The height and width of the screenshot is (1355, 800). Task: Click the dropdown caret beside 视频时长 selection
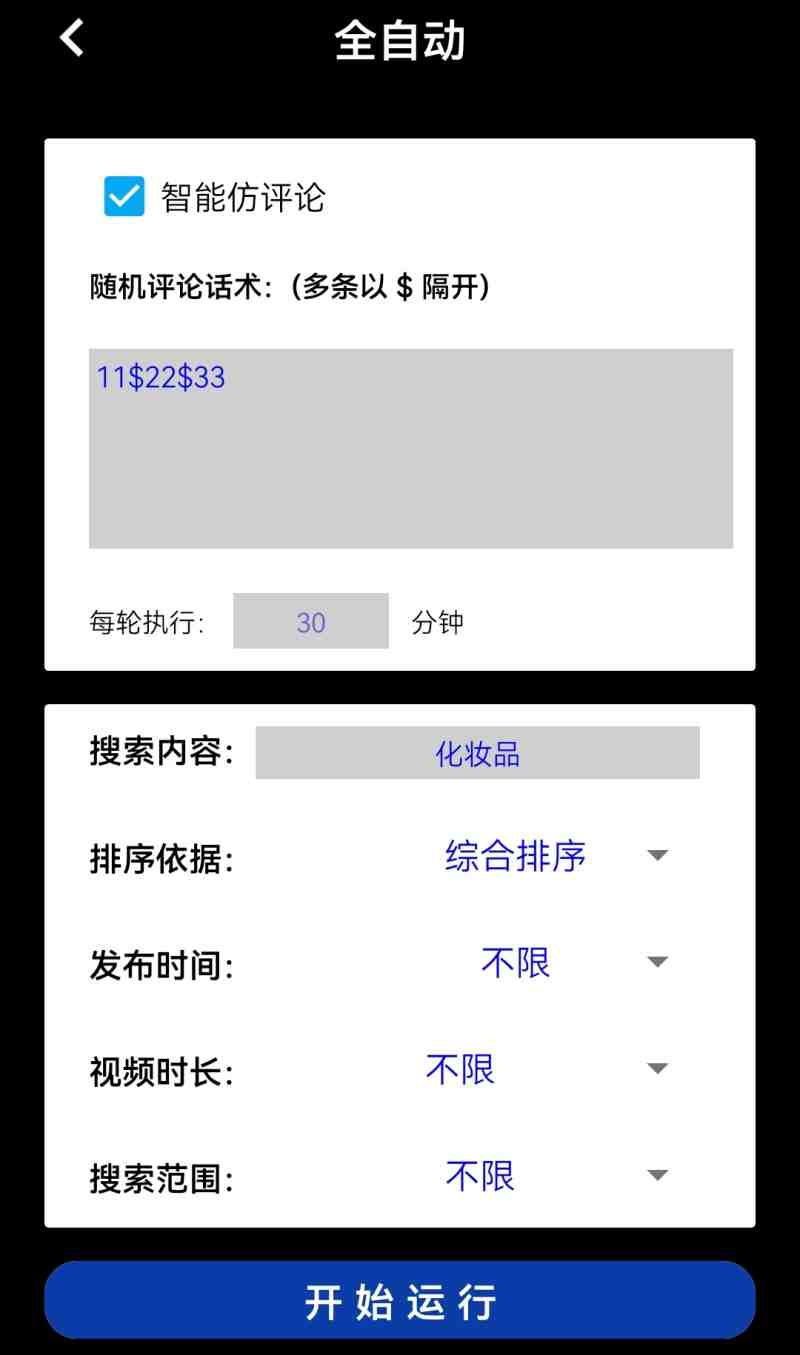(658, 1069)
